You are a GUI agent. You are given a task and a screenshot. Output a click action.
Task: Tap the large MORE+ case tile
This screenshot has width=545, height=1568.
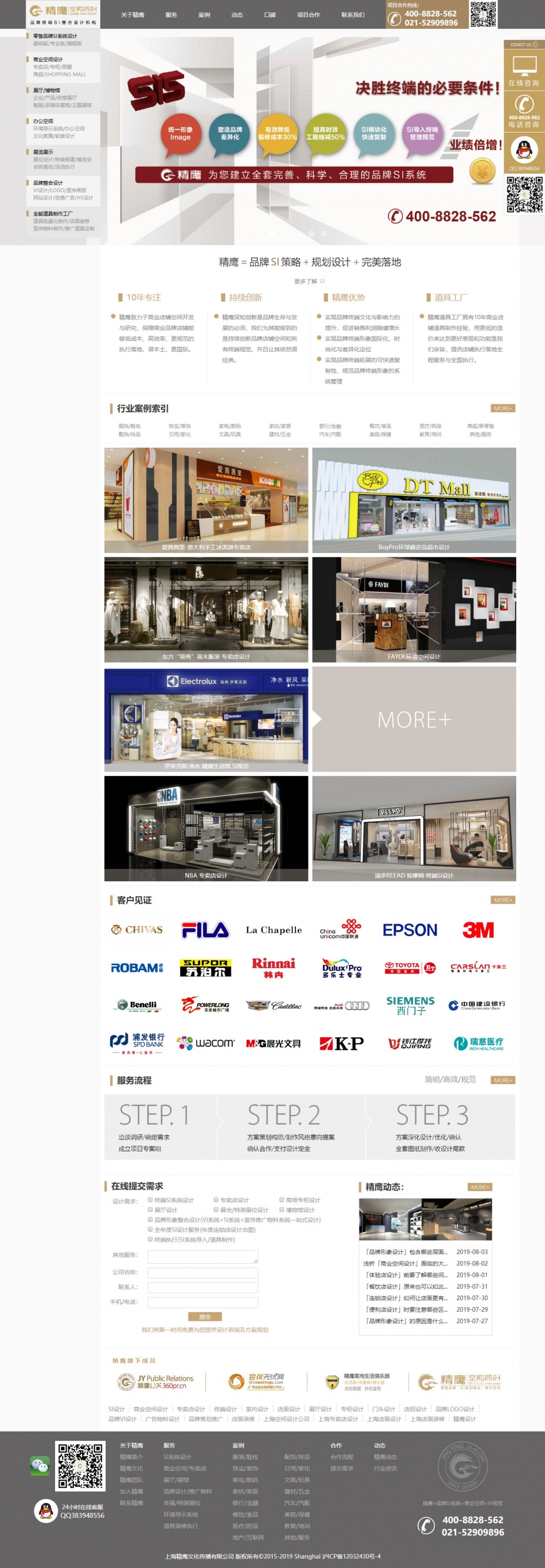(414, 719)
